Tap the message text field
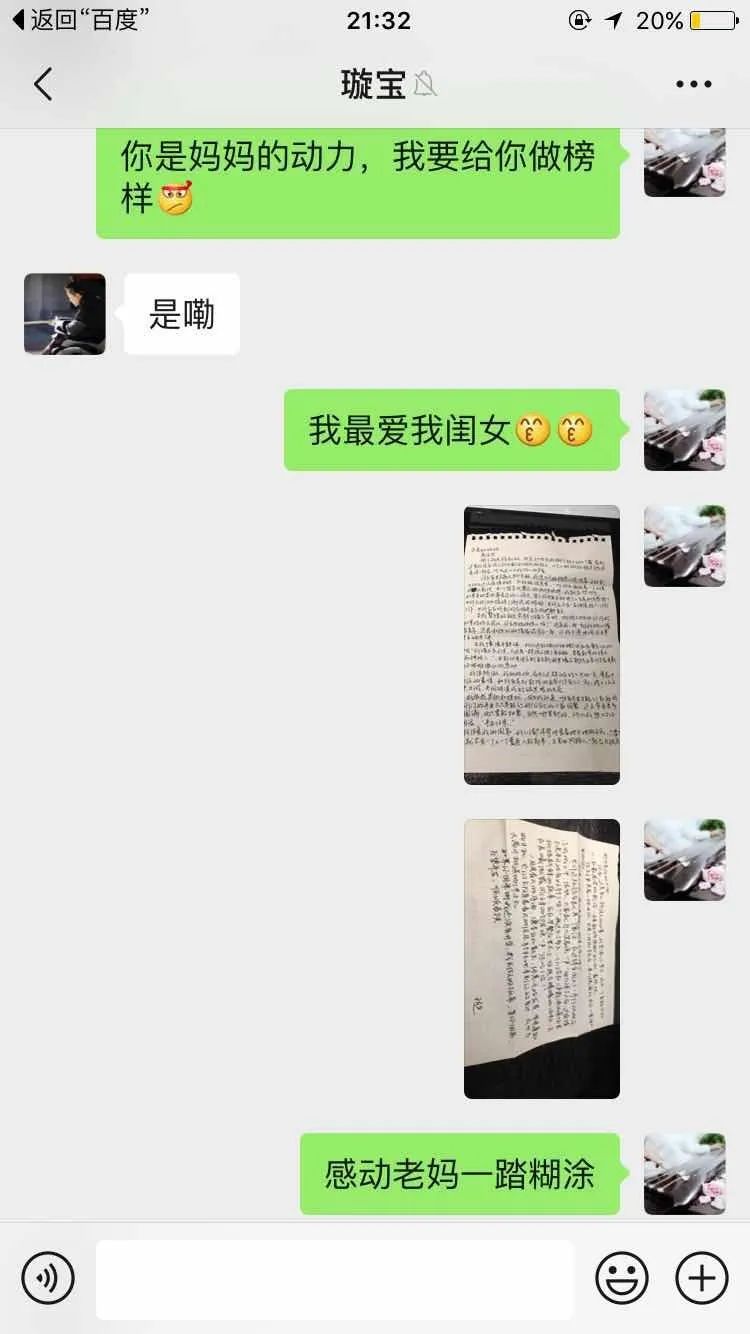Screen dimensions: 750x1334 pos(335,1279)
